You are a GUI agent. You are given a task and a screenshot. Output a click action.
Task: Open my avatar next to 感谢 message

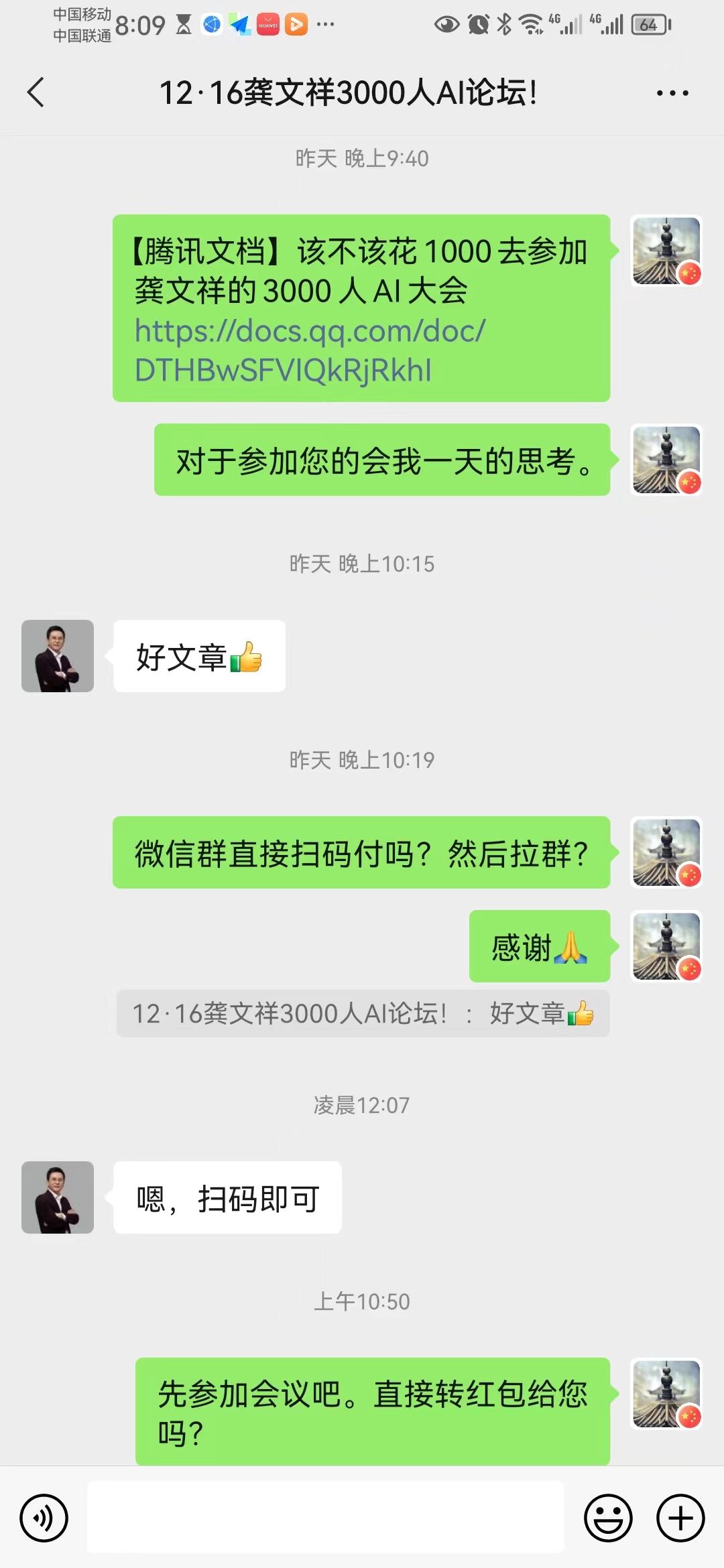666,946
